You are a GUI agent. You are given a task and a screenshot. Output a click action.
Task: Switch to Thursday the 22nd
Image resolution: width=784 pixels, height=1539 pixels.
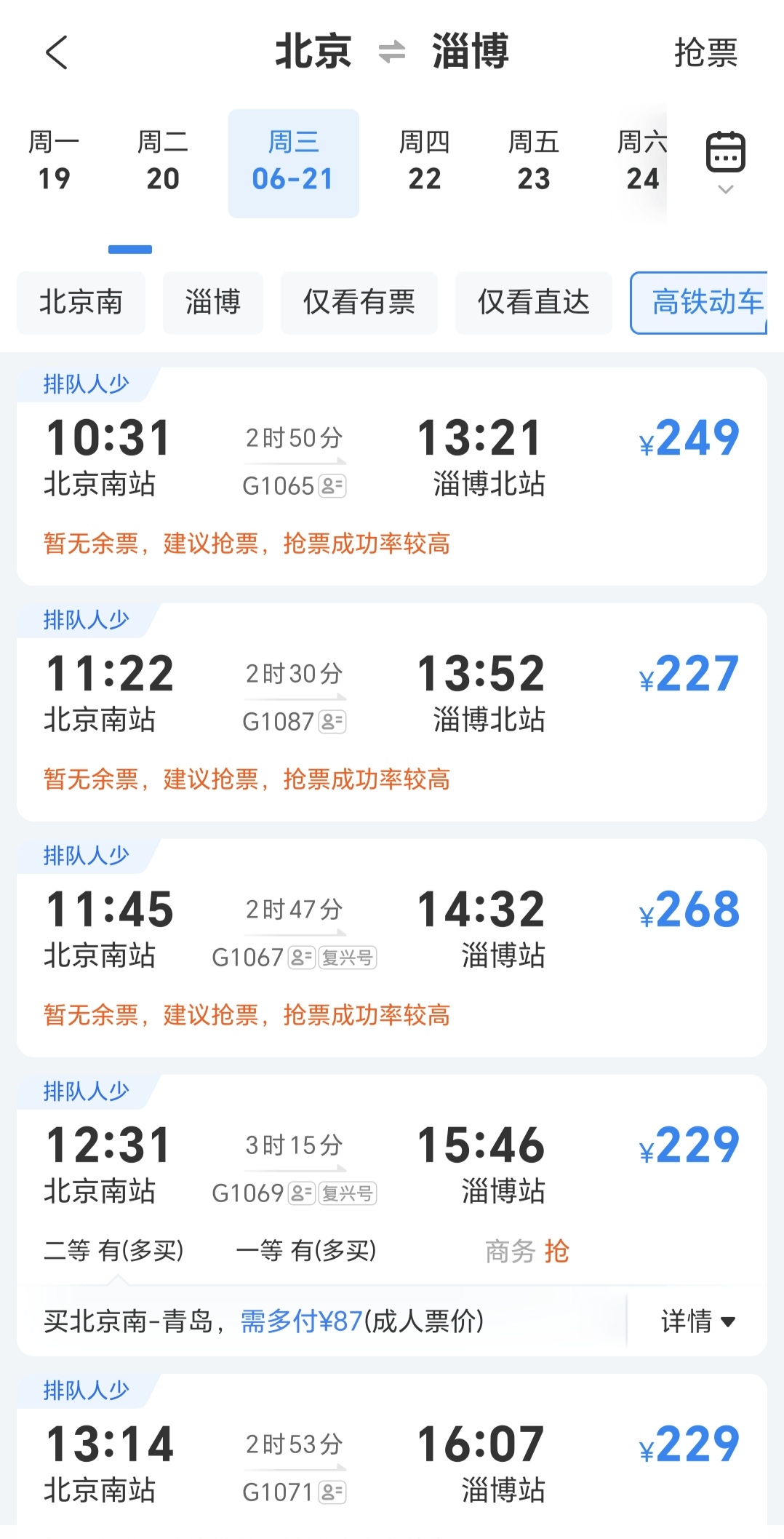tap(425, 161)
